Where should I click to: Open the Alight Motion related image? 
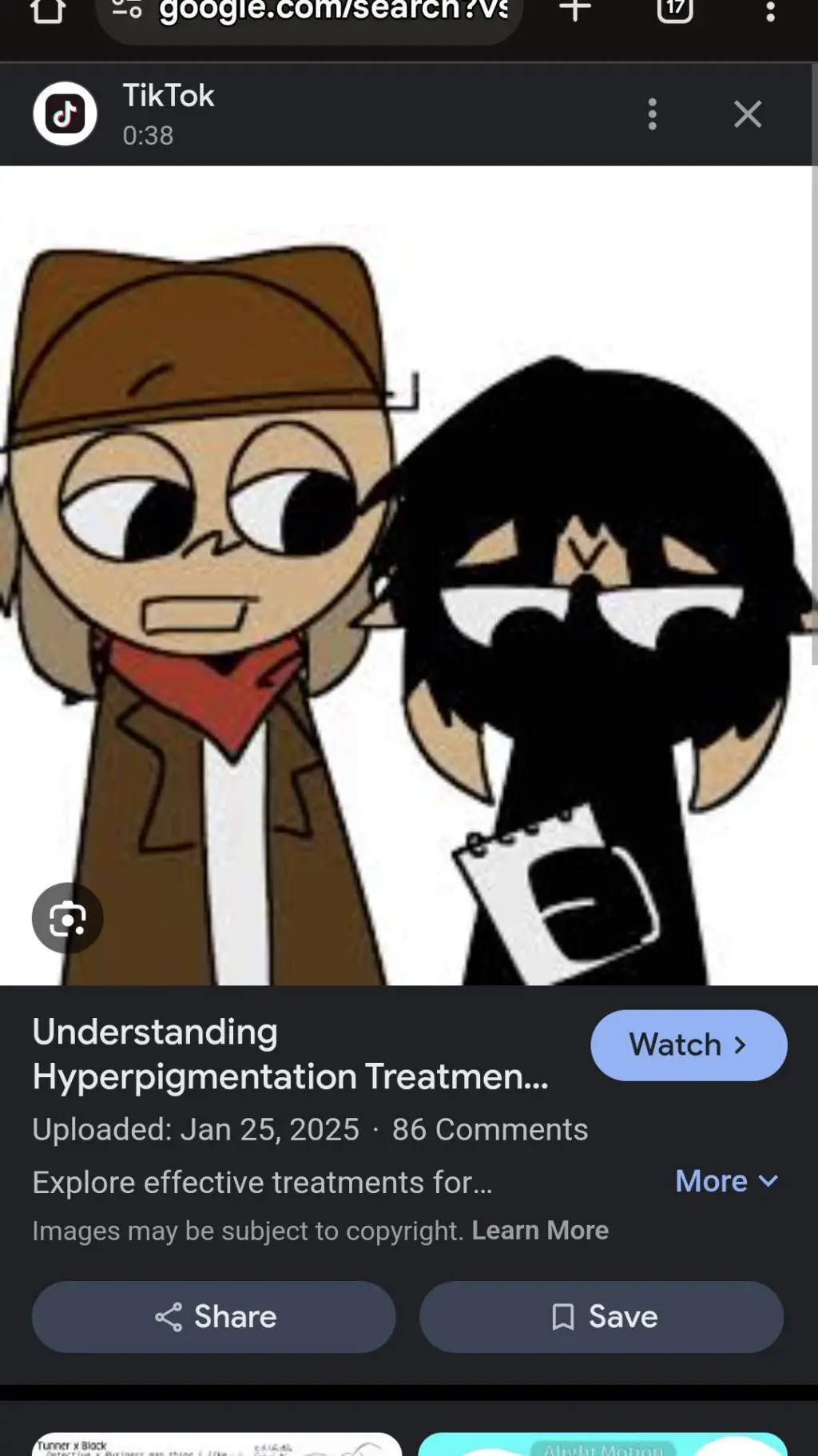point(602,1445)
